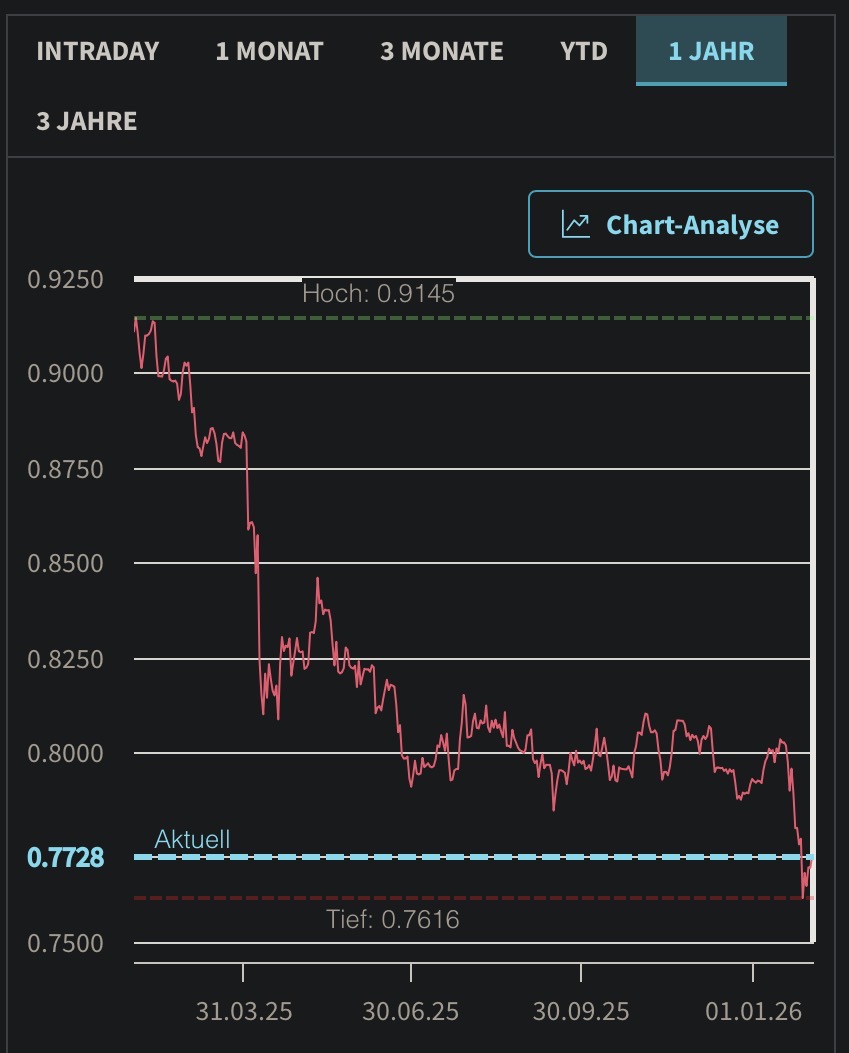Viewport: 849px width, 1053px height.
Task: Select the 1 Jahr tab
Action: tap(711, 51)
